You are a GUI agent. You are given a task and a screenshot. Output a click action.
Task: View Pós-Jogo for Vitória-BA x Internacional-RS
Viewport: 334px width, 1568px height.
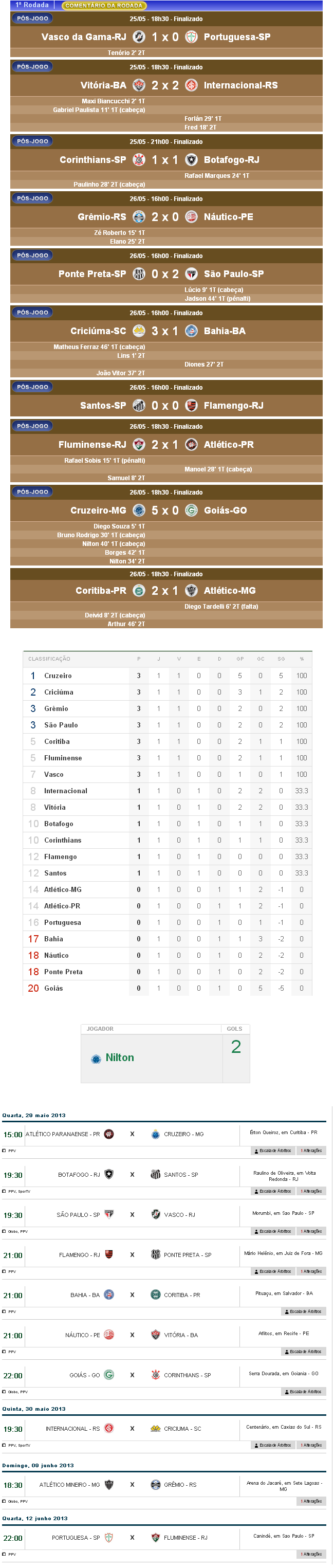coord(32,67)
